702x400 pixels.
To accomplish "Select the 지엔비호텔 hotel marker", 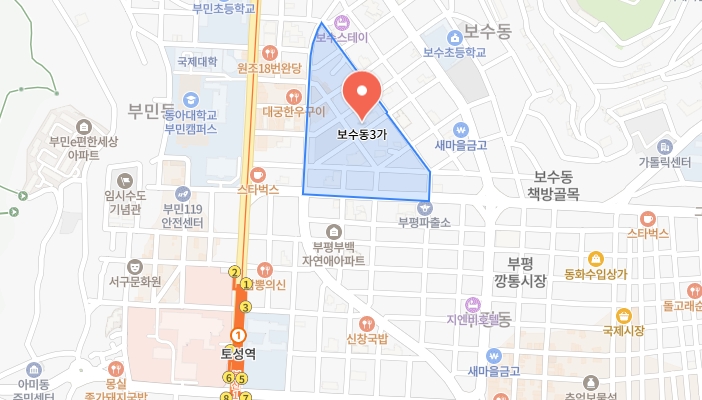I will 472,305.
